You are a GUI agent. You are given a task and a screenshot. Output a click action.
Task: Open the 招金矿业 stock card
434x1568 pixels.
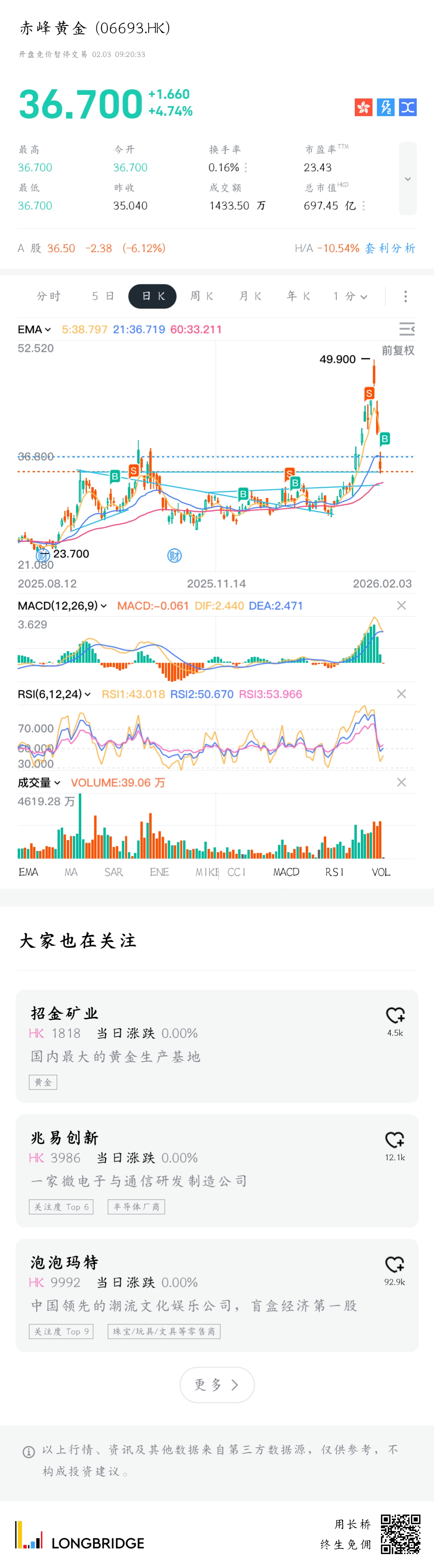(x=182, y=1045)
